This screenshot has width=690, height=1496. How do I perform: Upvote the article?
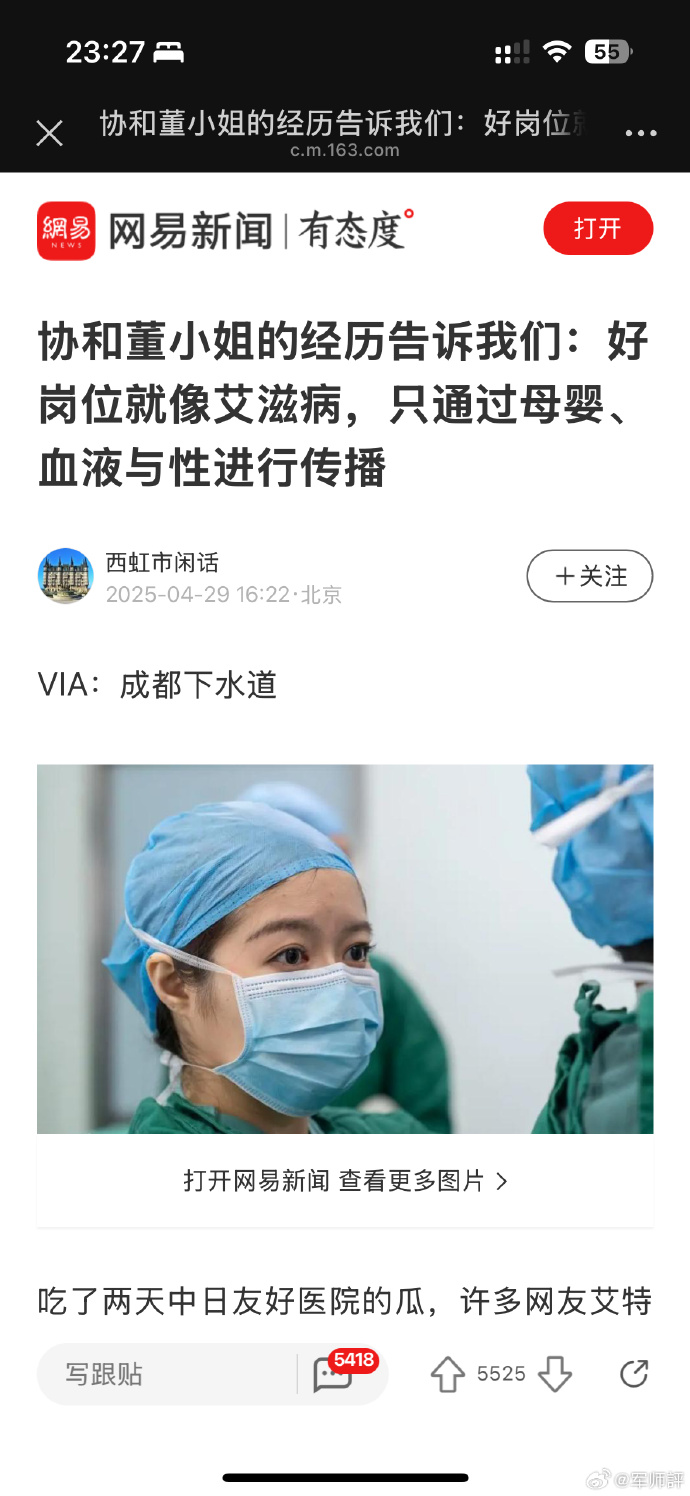[x=447, y=1375]
